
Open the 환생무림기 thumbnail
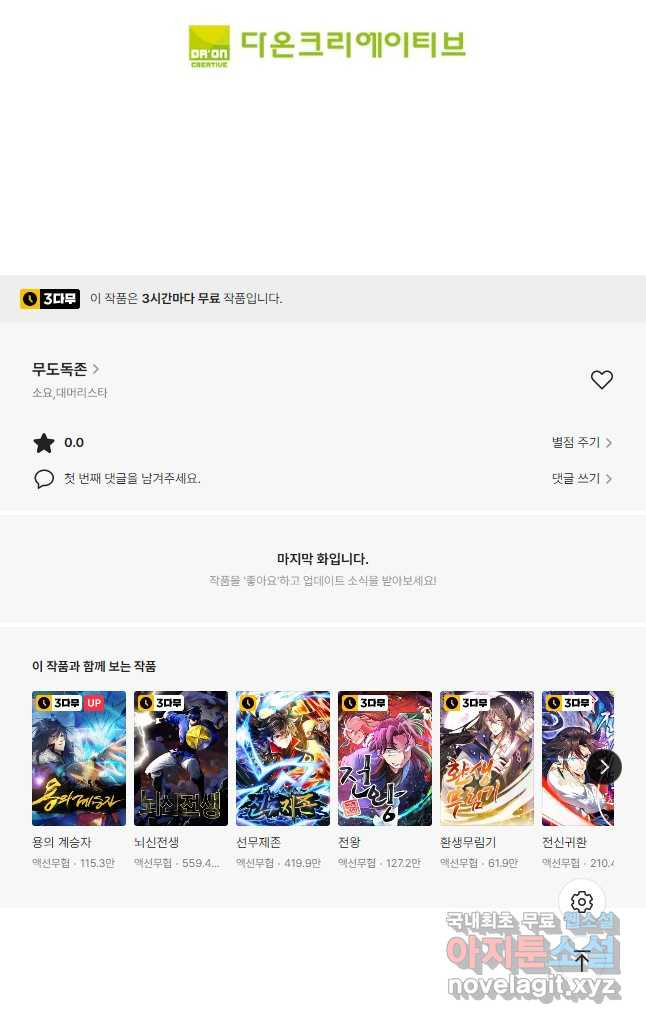pos(487,758)
